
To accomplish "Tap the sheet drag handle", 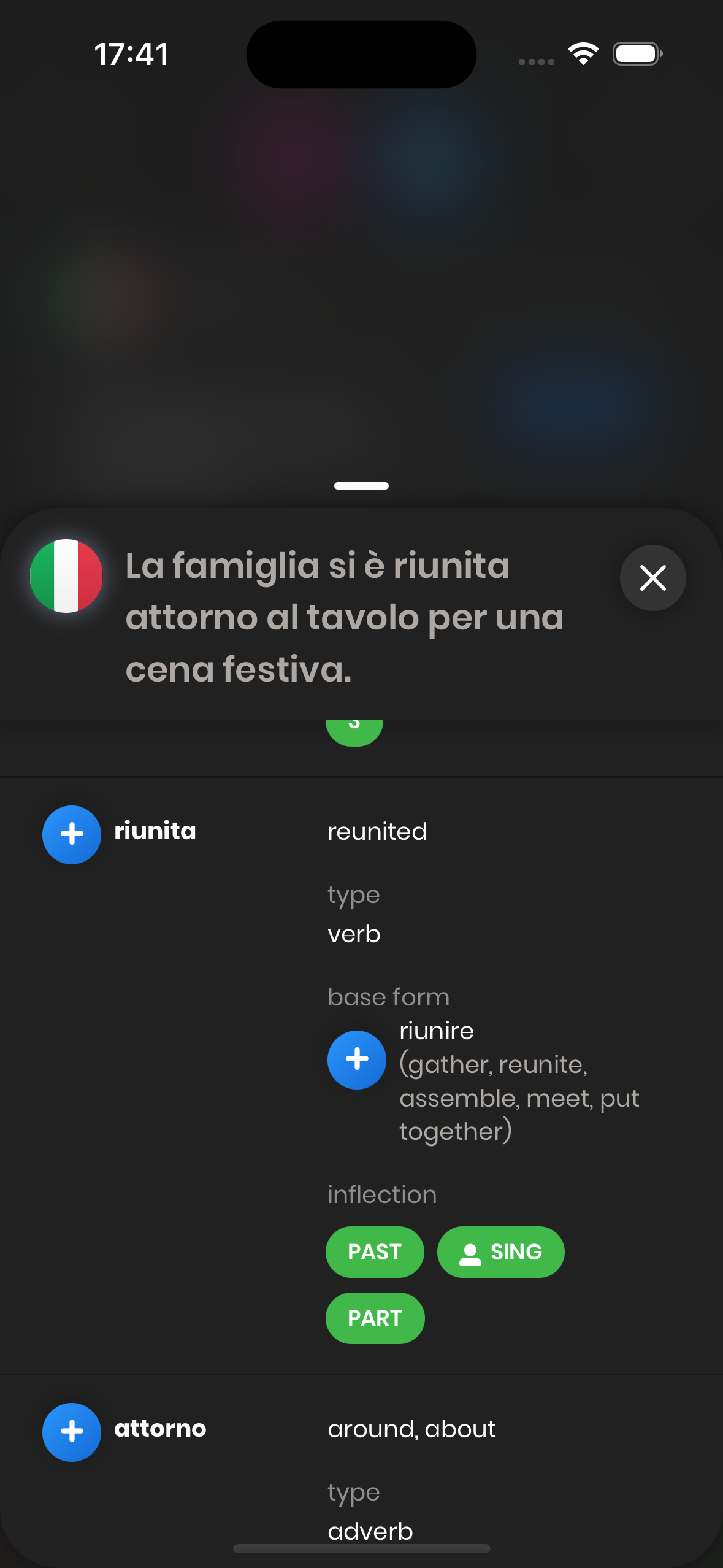I will click(x=361, y=486).
